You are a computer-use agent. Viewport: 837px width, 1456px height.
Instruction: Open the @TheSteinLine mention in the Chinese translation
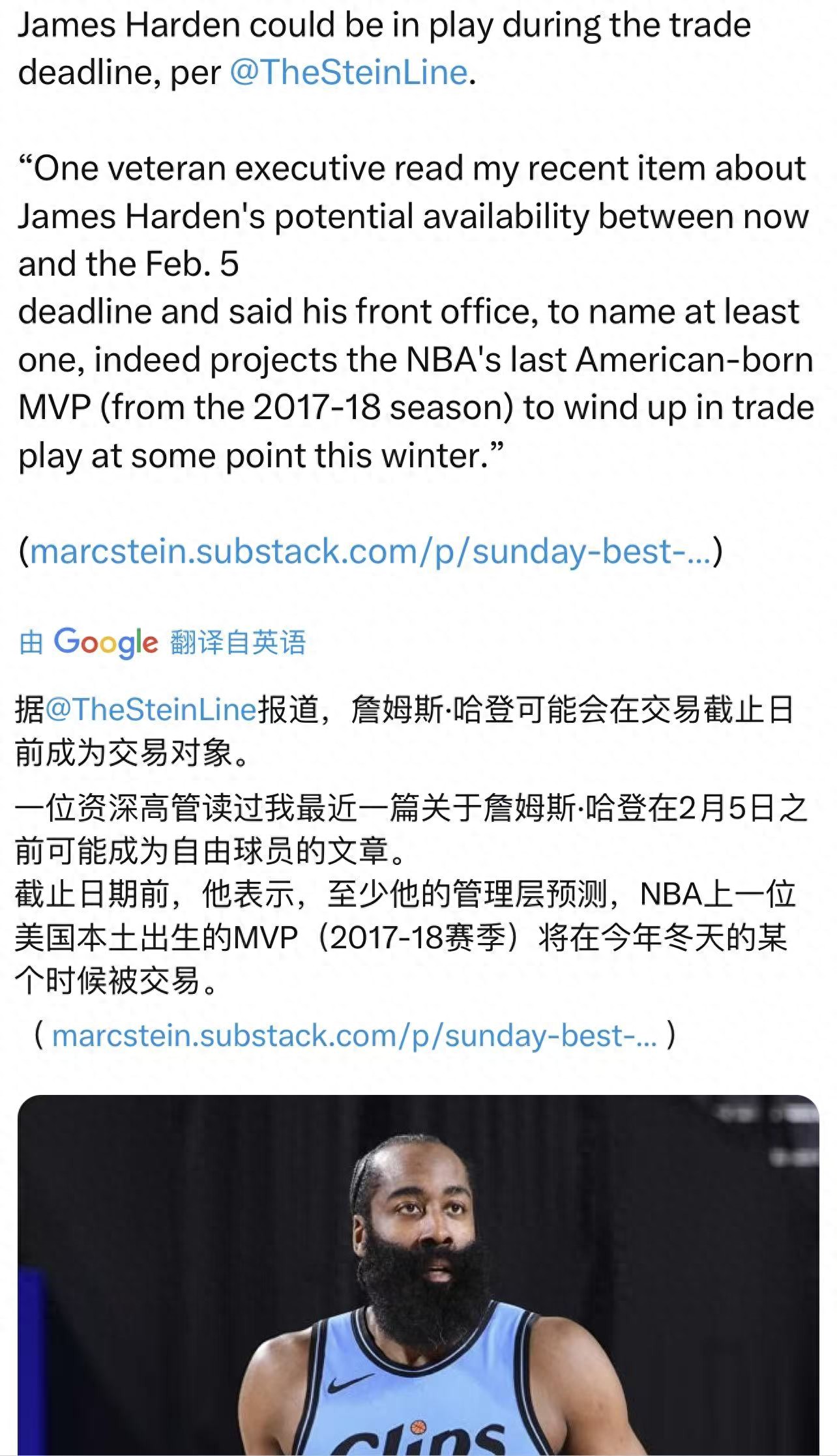click(151, 709)
